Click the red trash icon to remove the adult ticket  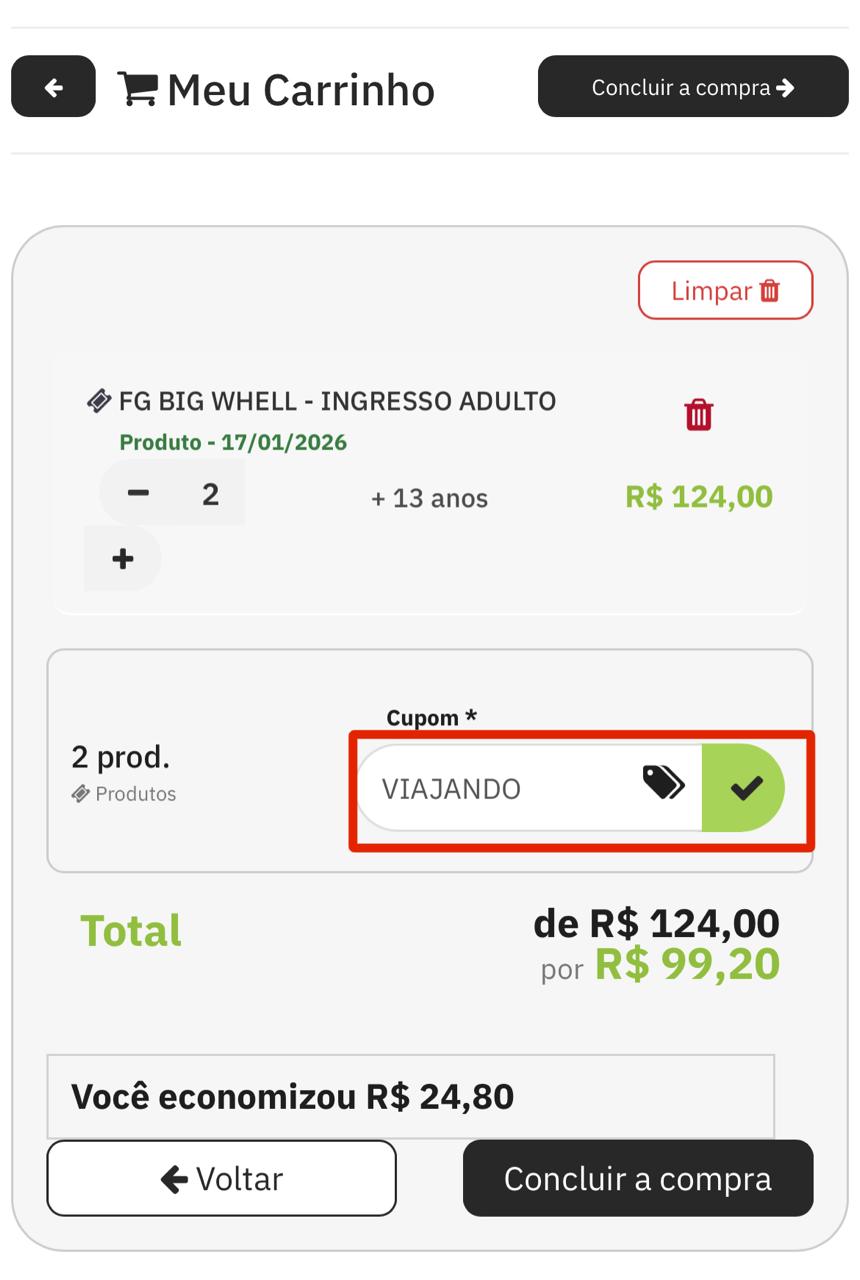click(x=698, y=414)
